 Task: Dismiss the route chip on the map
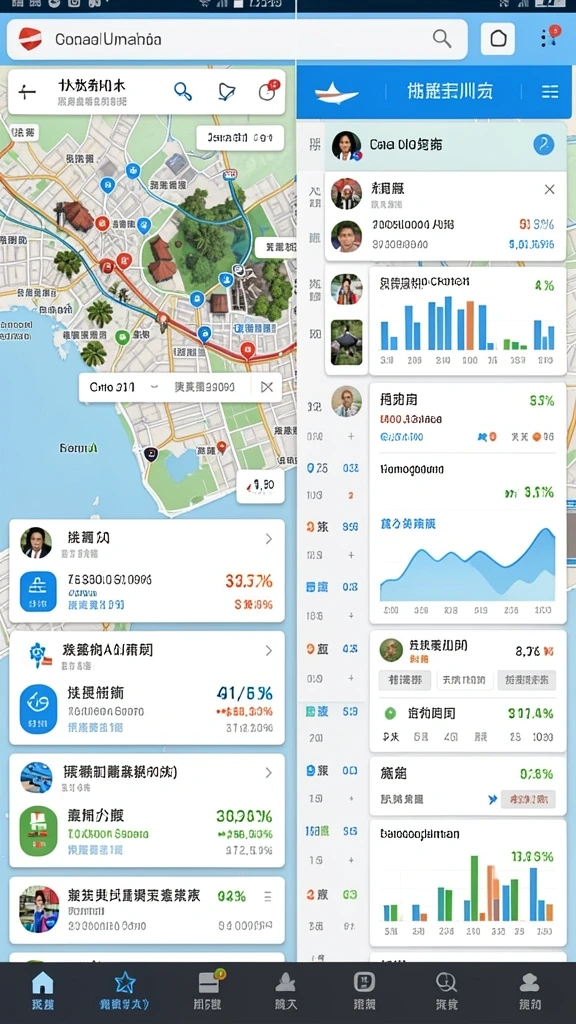coord(266,387)
